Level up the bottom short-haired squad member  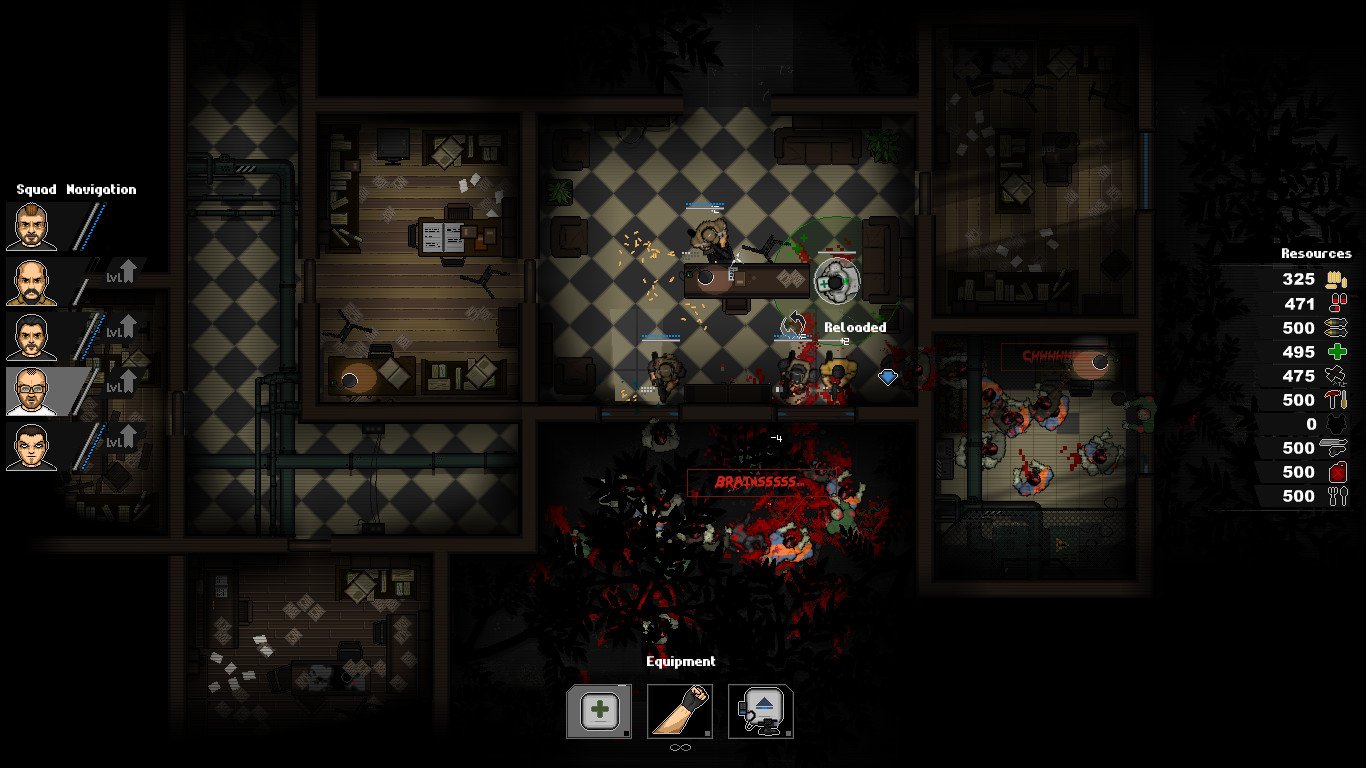tap(122, 437)
